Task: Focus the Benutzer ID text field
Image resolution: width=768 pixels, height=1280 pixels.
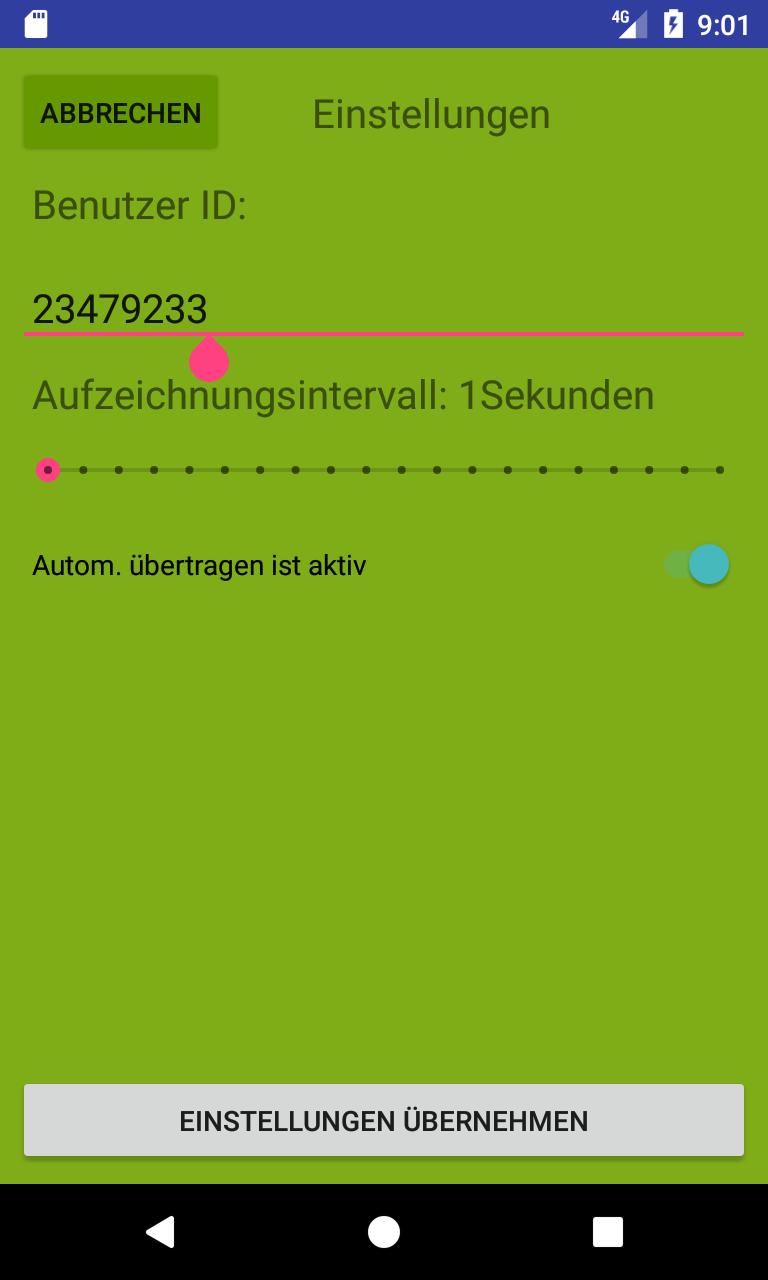Action: [x=384, y=308]
